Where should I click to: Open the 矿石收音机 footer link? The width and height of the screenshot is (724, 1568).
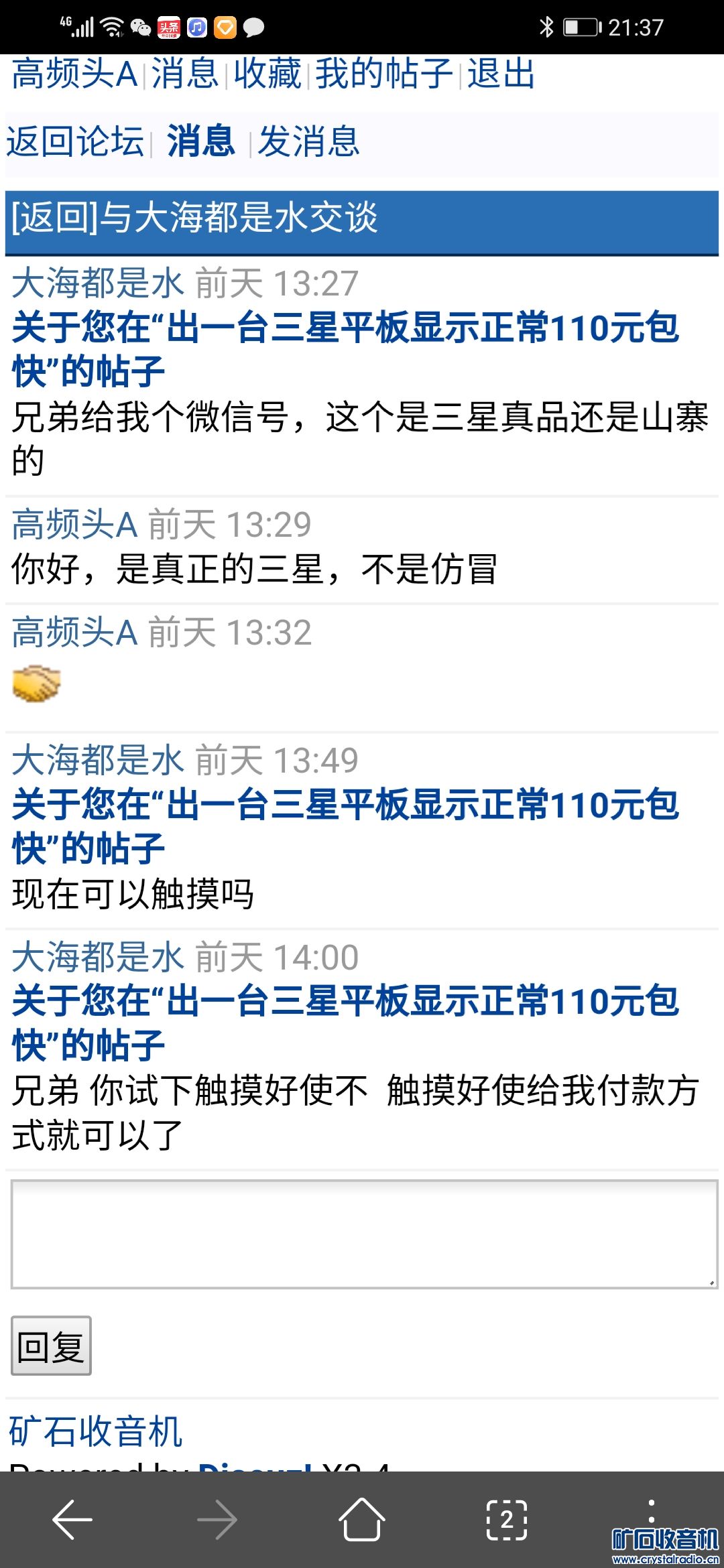tap(95, 1431)
